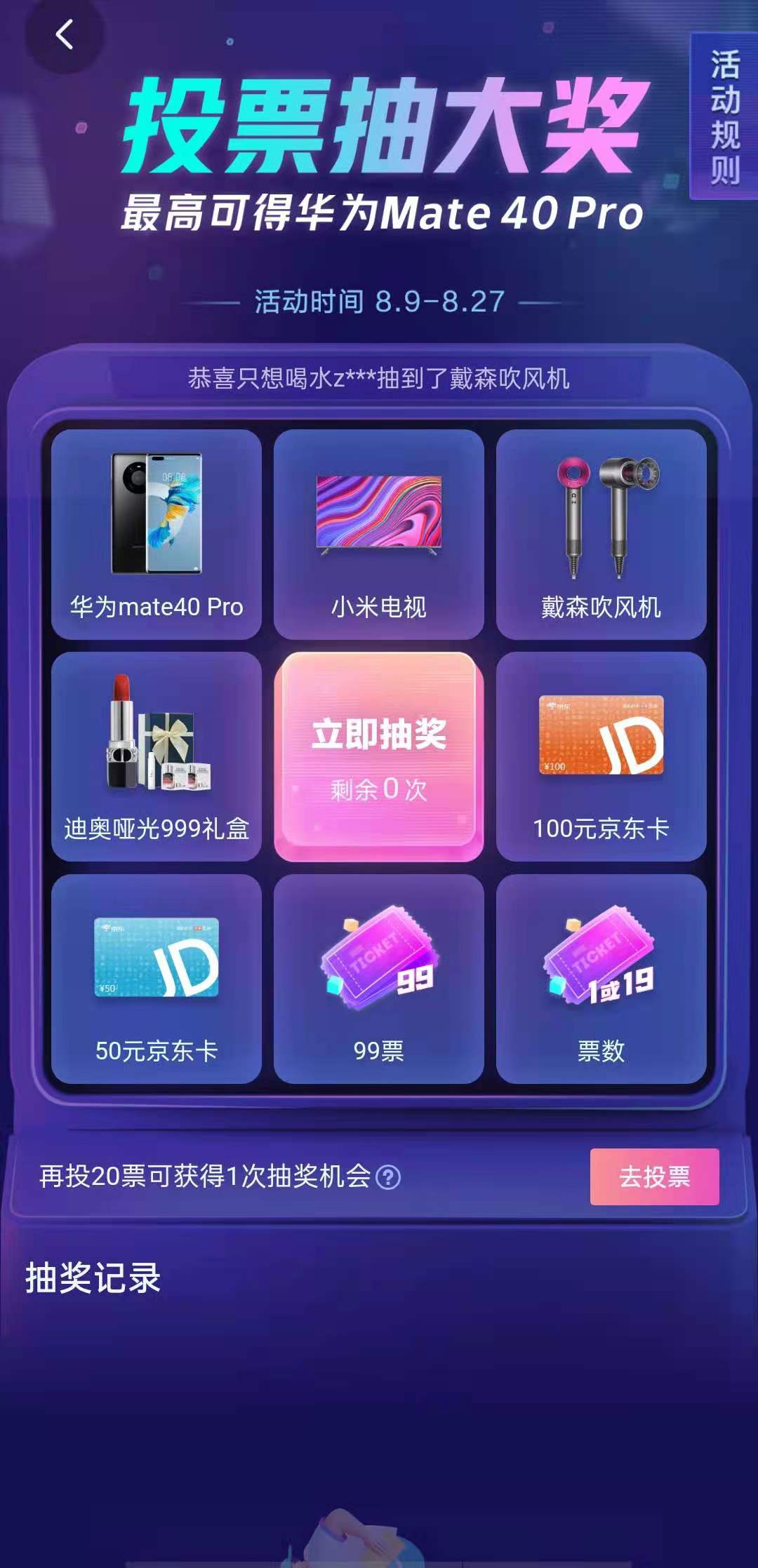Open the question mark help icon
Viewport: 758px width, 1568px height.
click(388, 1177)
